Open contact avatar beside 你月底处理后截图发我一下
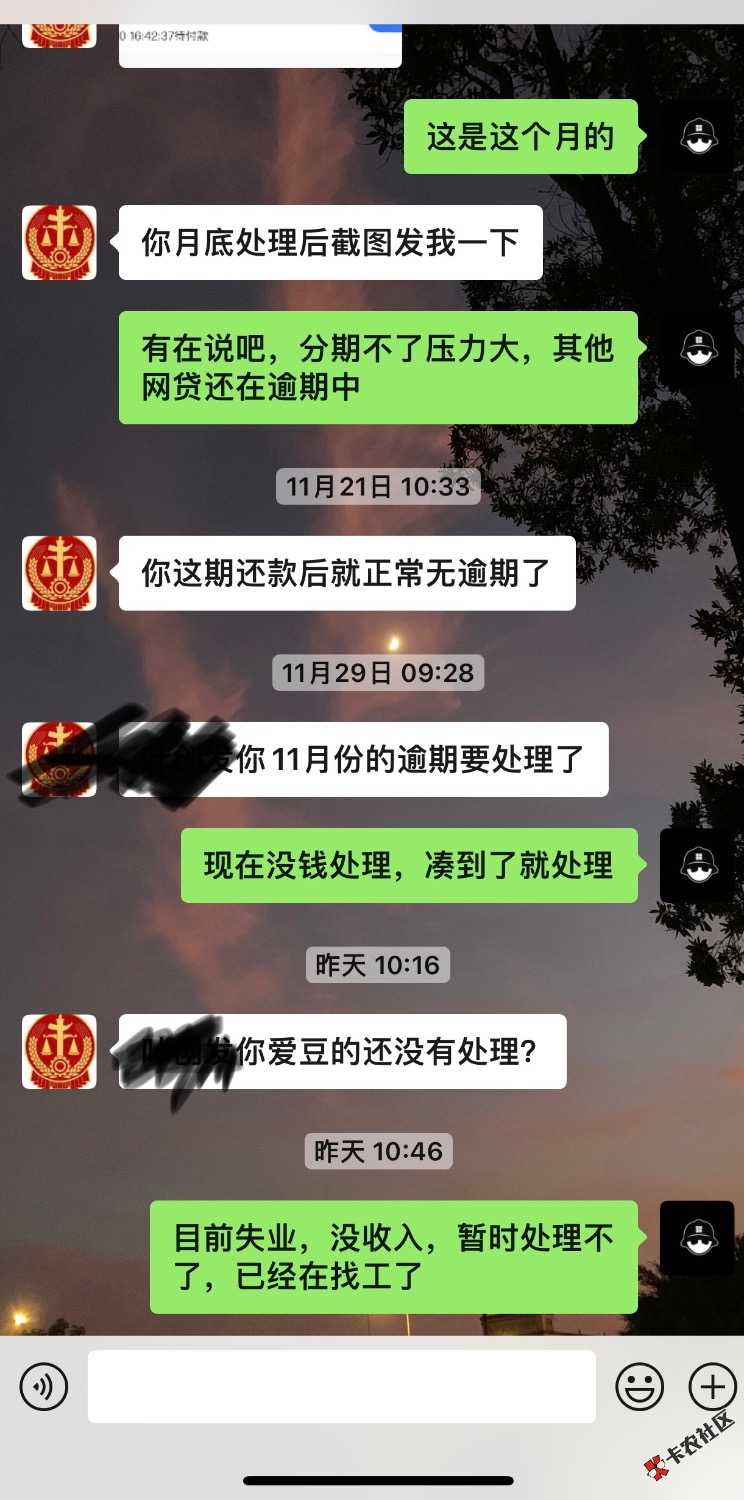 [x=59, y=243]
